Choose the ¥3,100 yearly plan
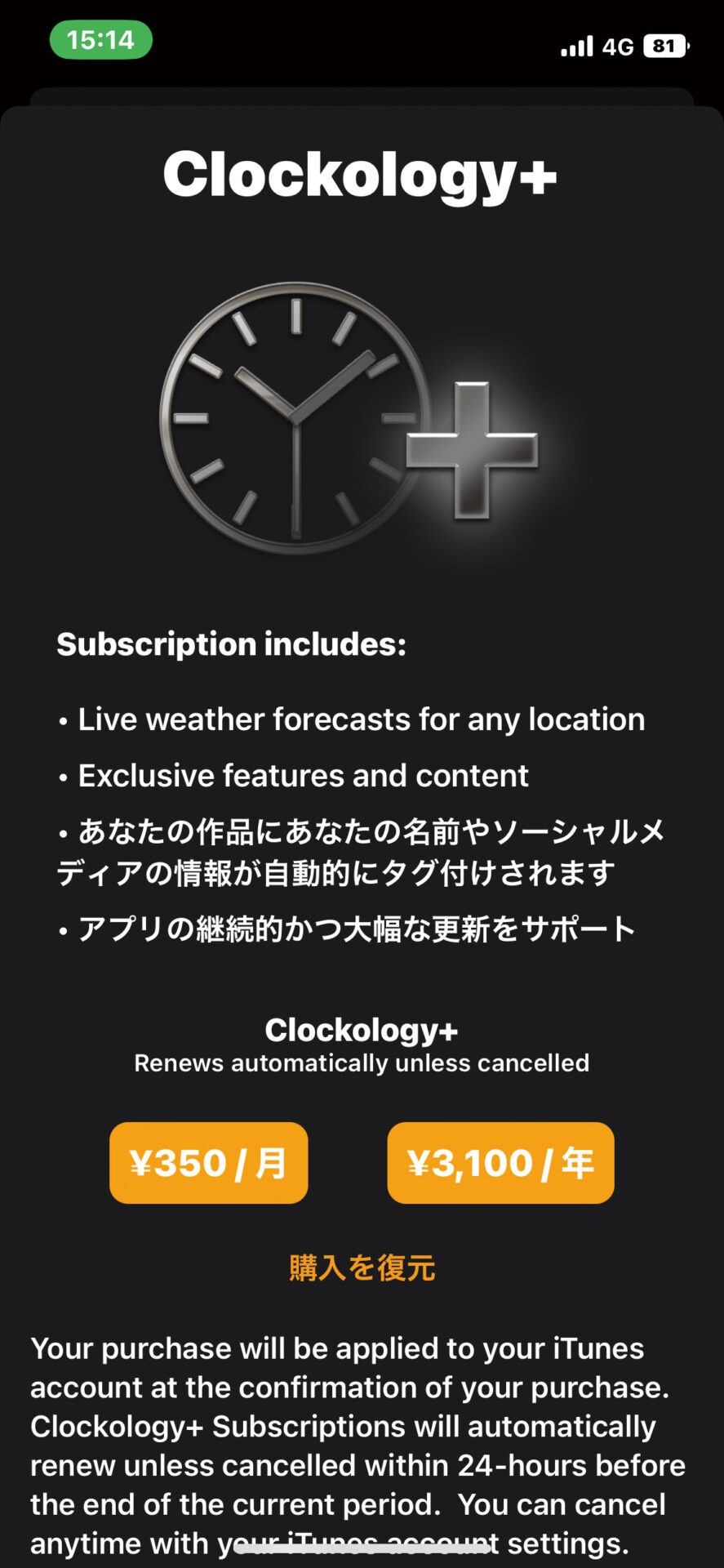This screenshot has width=724, height=1568. [x=500, y=1163]
